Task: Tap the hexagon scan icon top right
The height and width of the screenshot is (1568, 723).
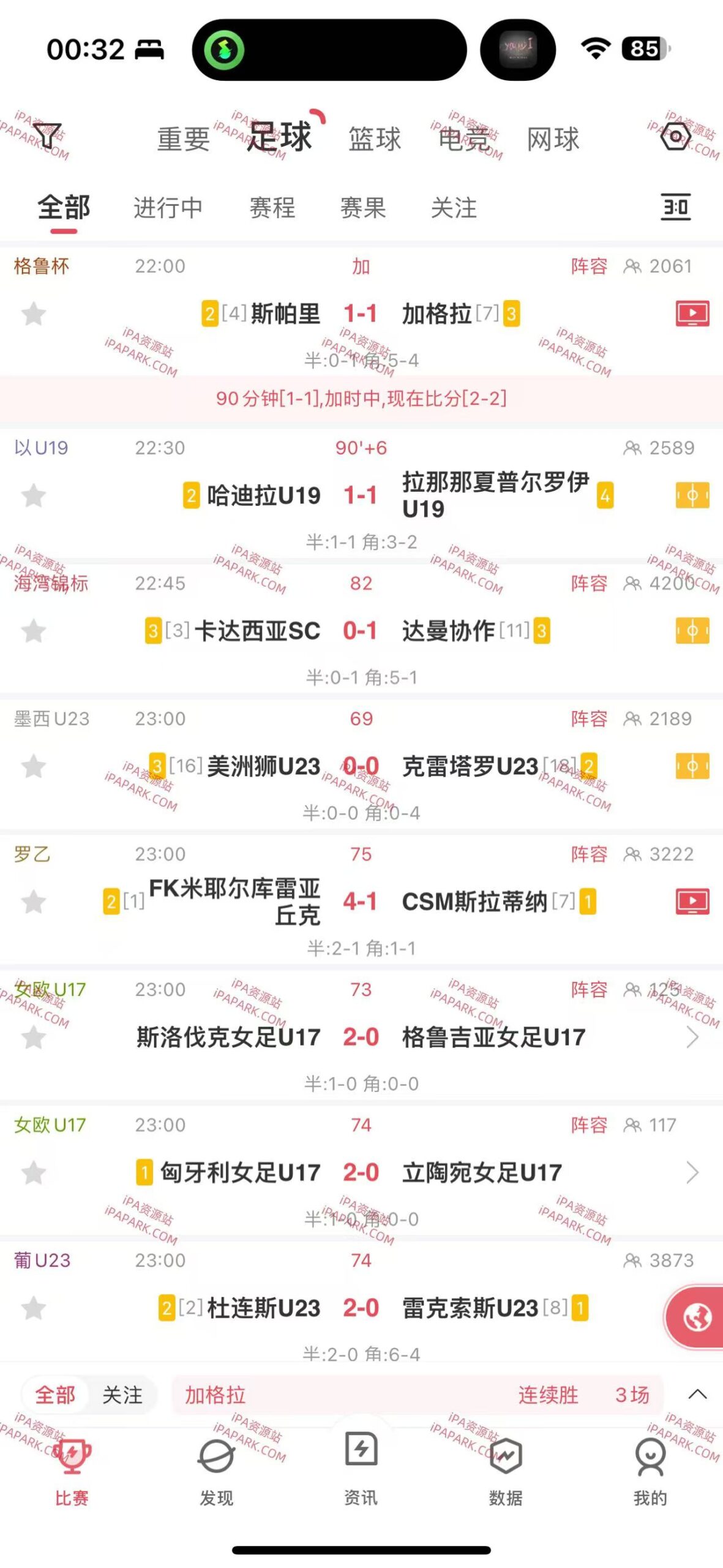Action: tap(676, 136)
